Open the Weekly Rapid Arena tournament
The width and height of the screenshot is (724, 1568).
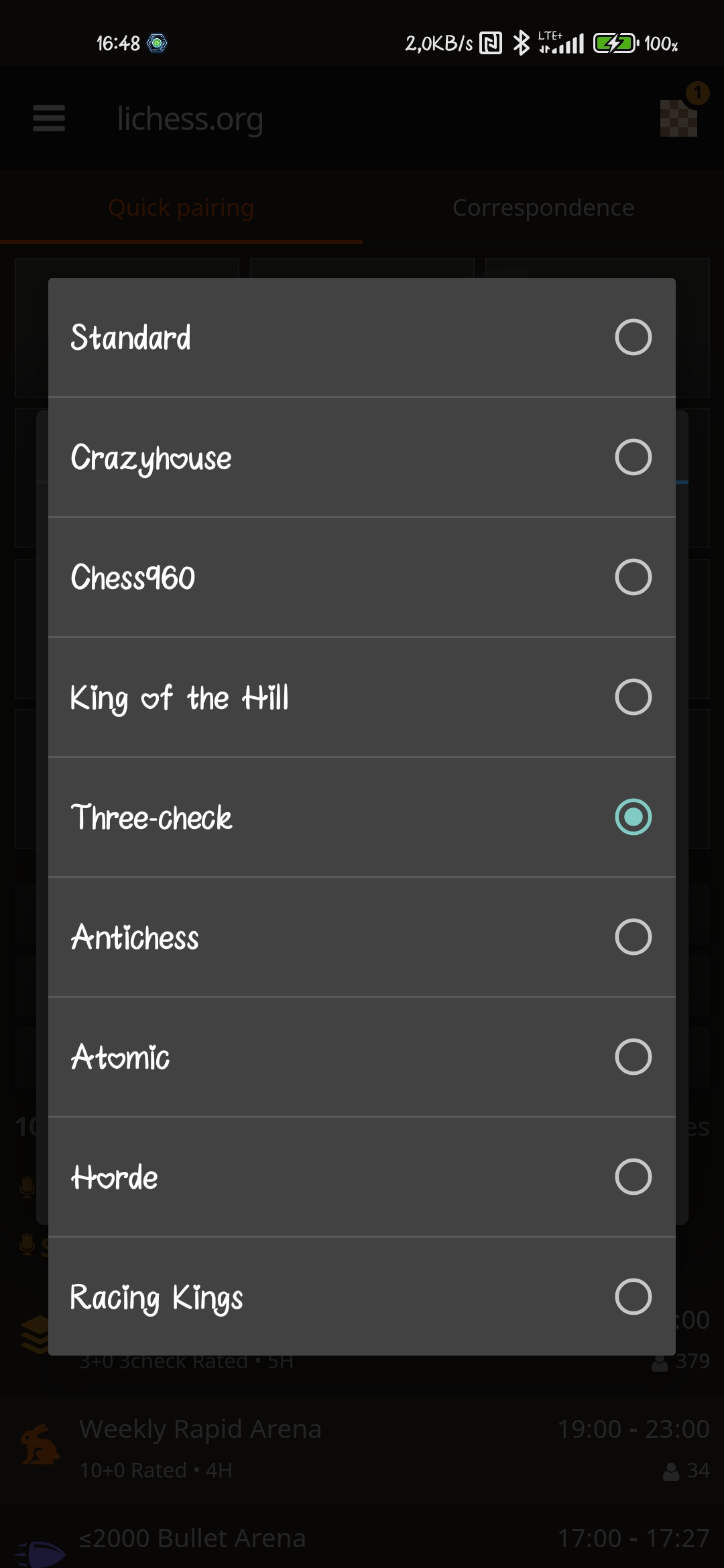201,1428
